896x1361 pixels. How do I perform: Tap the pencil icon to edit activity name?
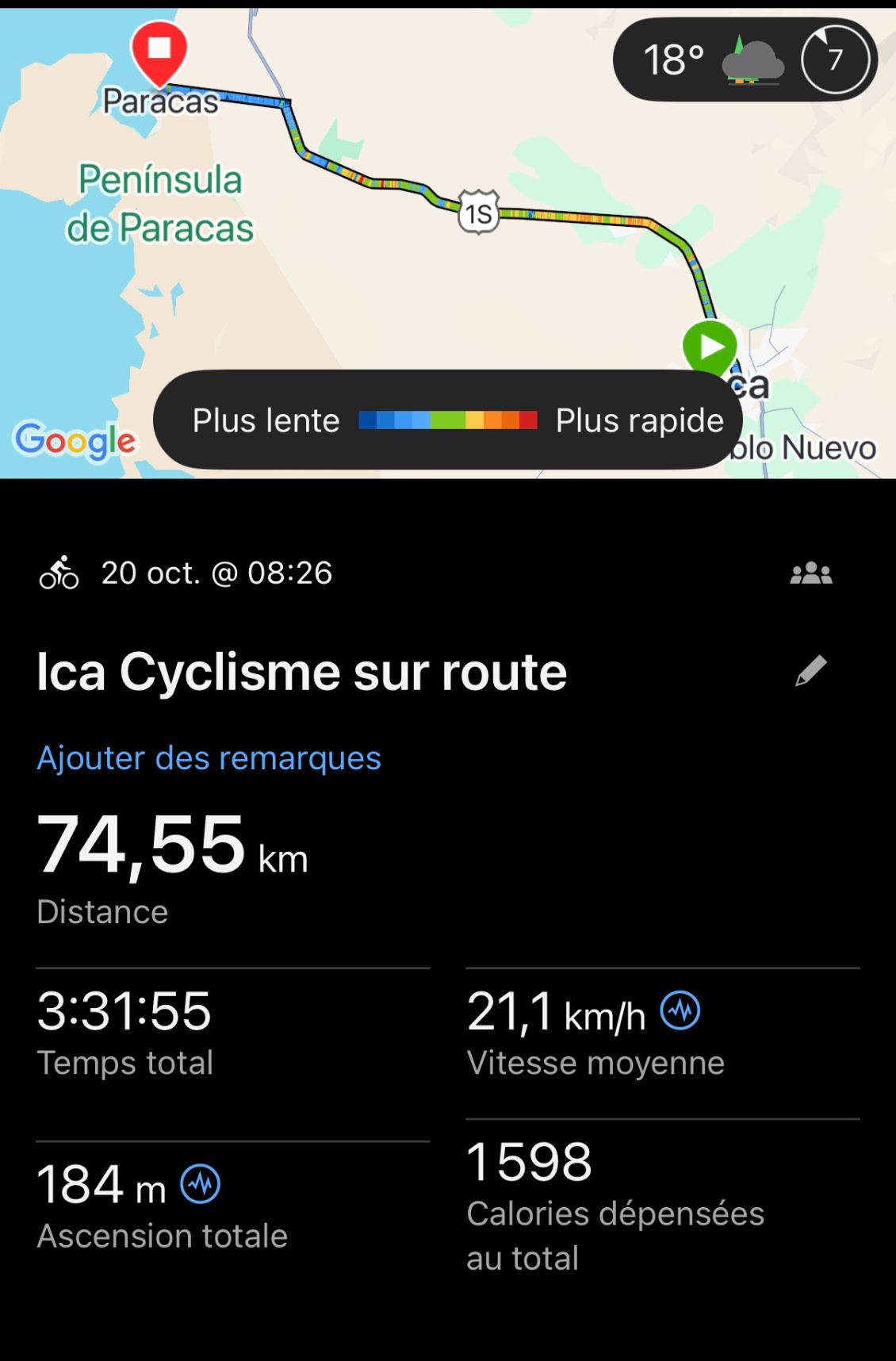(x=810, y=671)
